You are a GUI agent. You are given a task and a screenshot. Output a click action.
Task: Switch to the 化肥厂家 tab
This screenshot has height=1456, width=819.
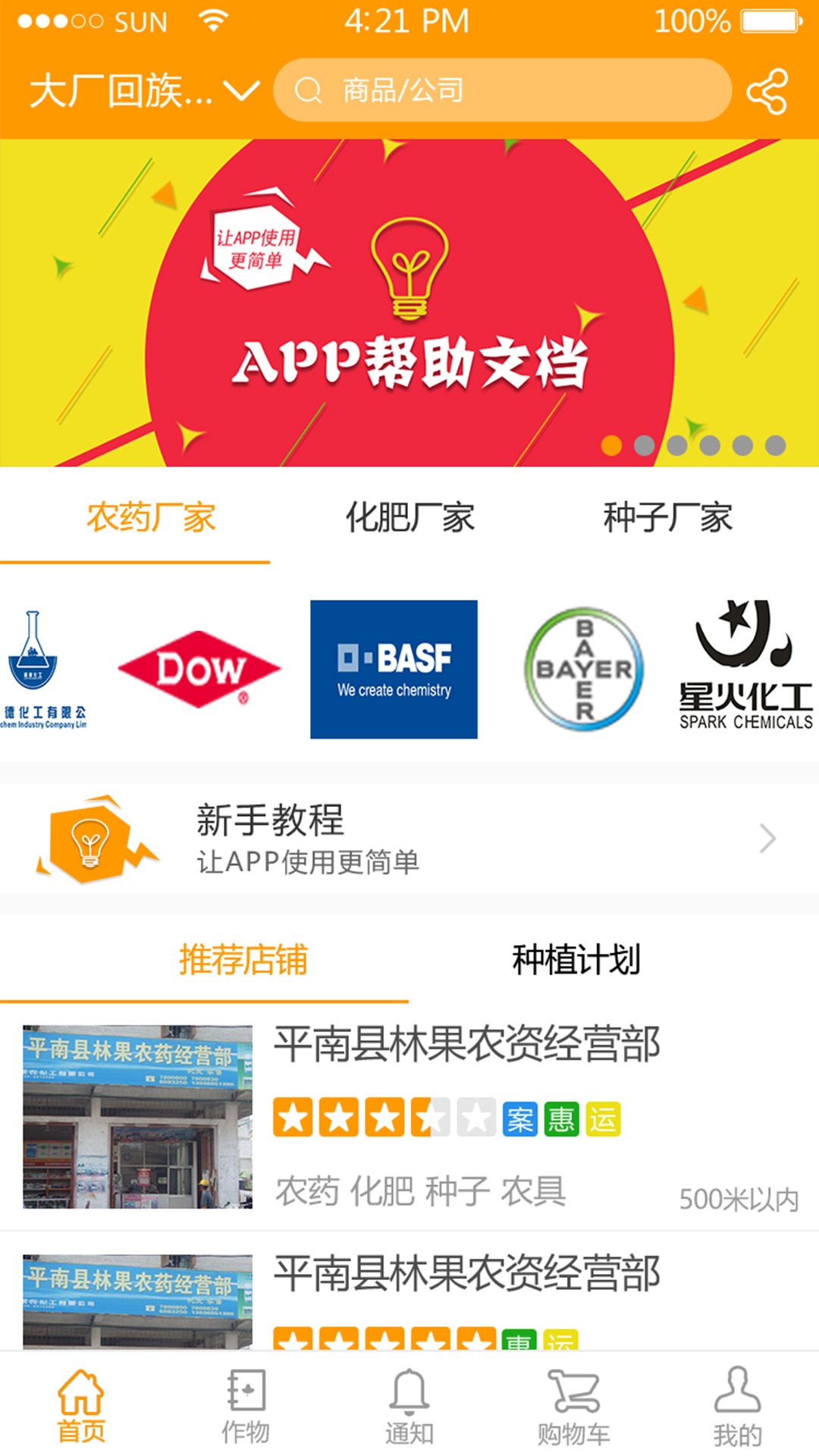click(409, 518)
